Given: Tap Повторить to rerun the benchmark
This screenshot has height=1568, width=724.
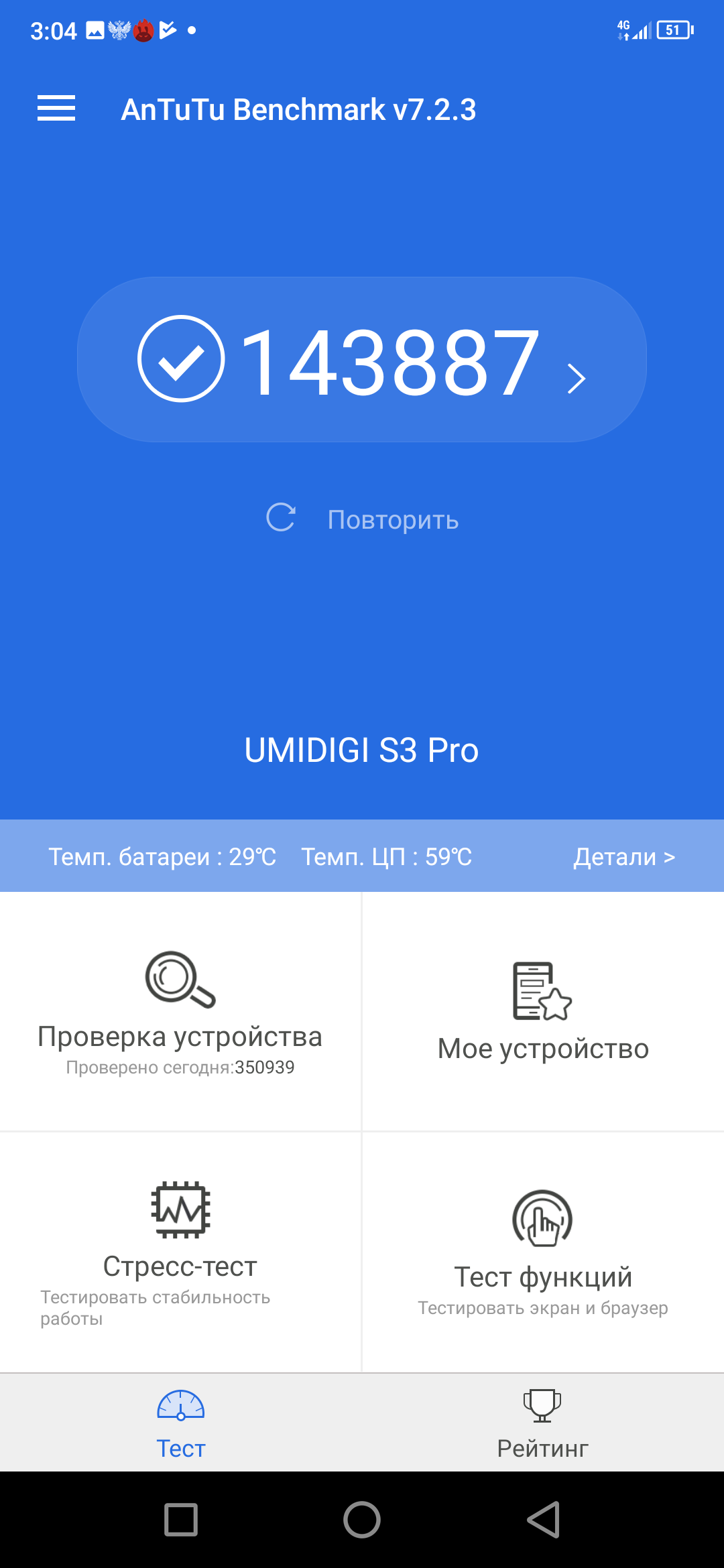Looking at the screenshot, I should [x=362, y=519].
